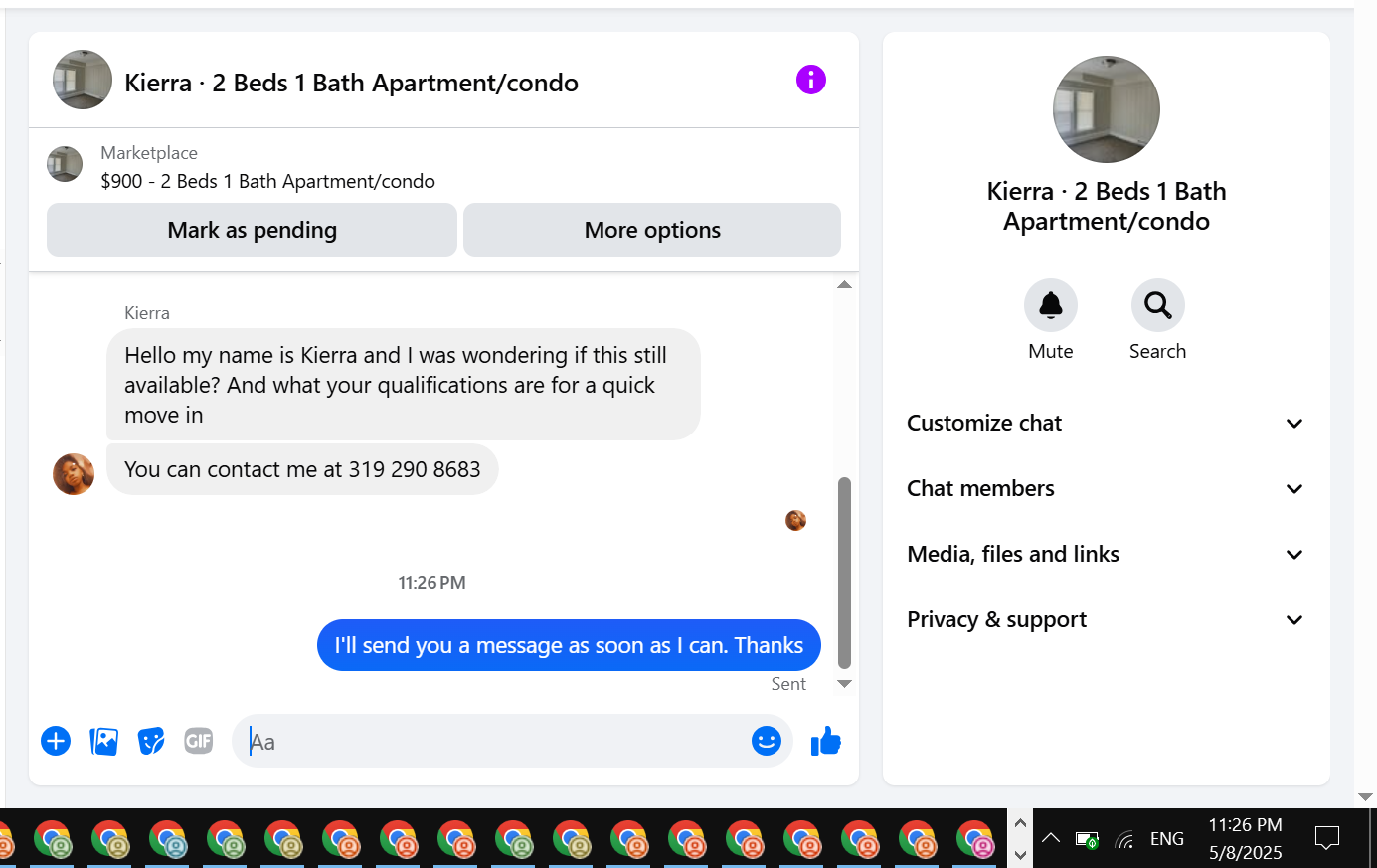The image size is (1377, 868).
Task: Open Kierra's profile picture beside message
Action: point(74,474)
